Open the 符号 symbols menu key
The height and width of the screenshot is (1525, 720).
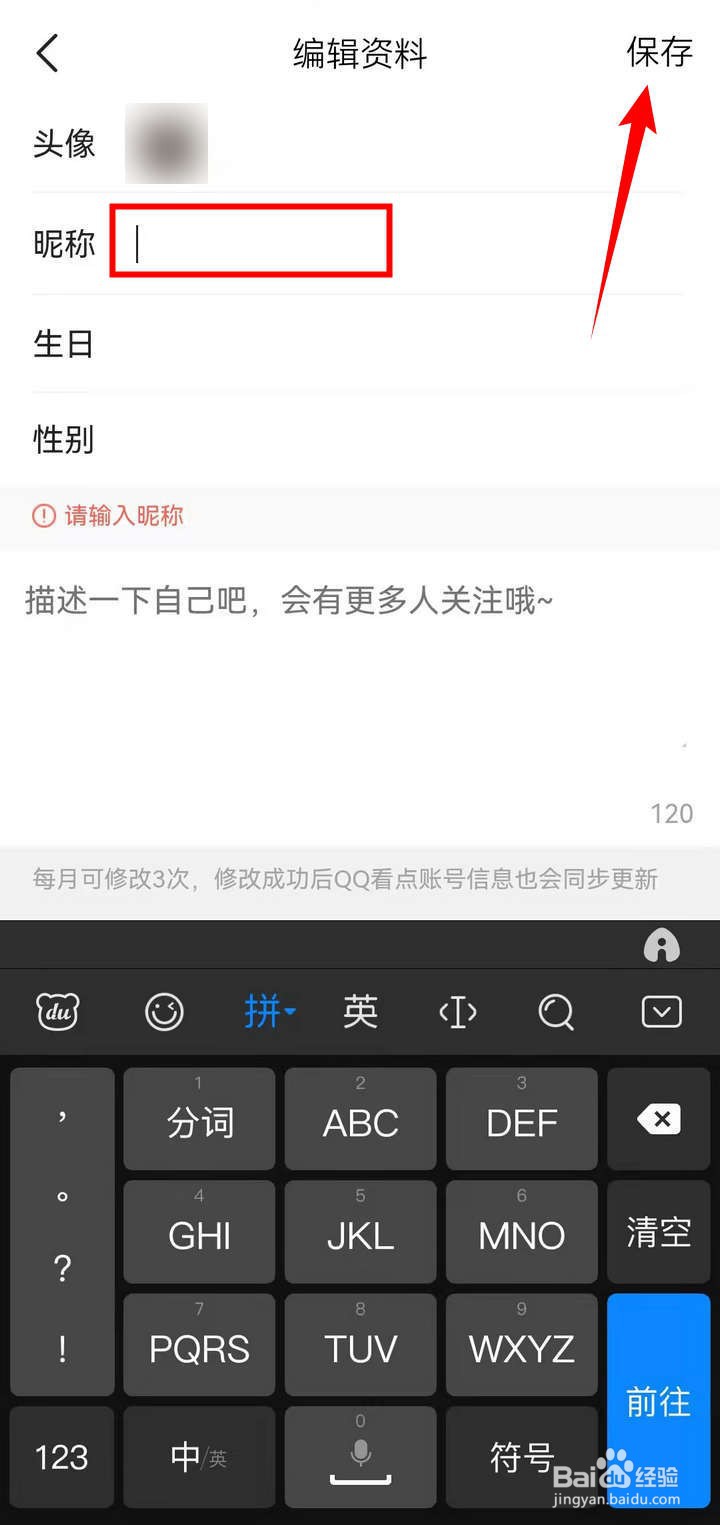point(522,1456)
